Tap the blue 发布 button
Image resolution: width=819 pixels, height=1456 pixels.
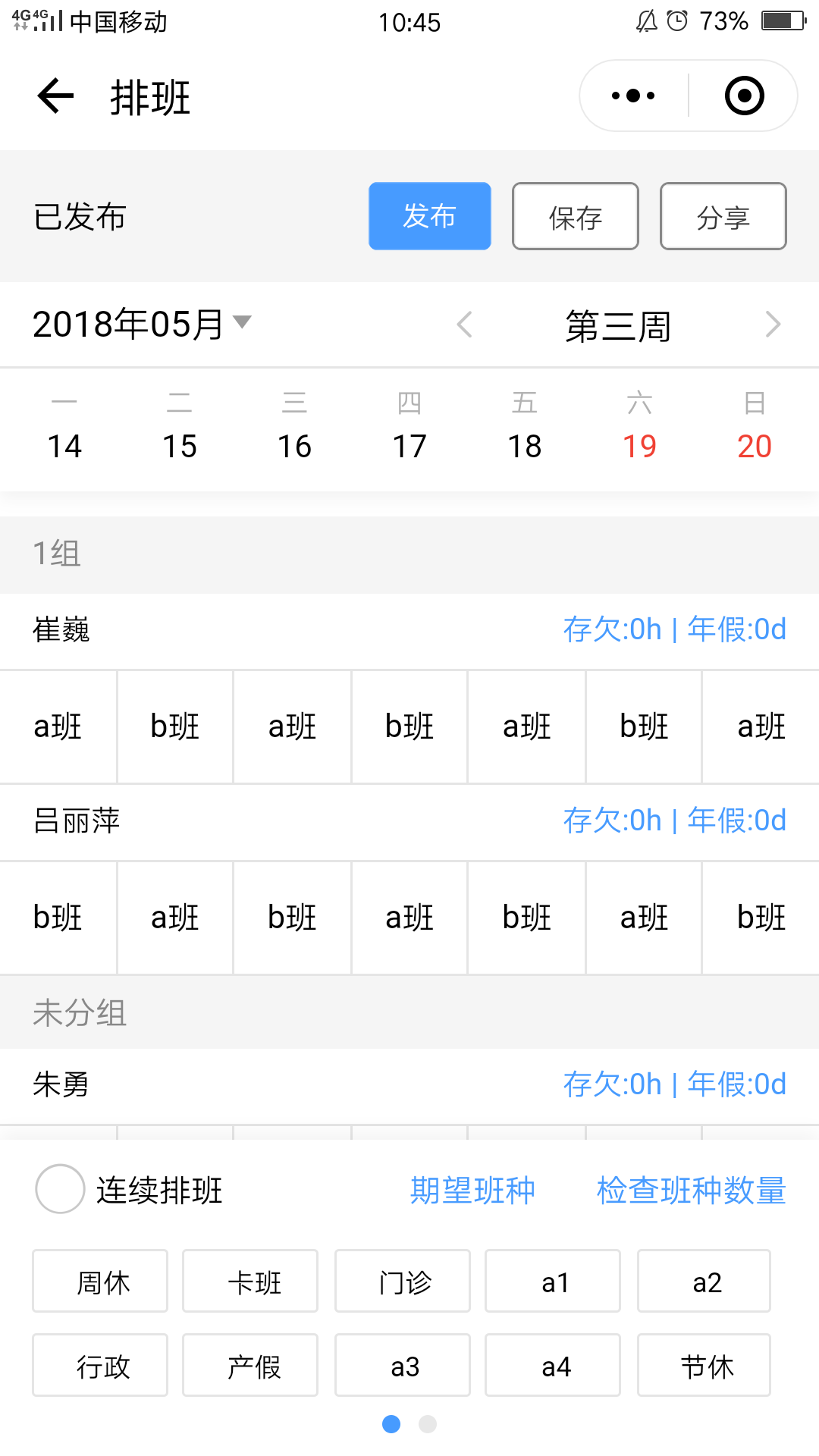pyautogui.click(x=430, y=216)
